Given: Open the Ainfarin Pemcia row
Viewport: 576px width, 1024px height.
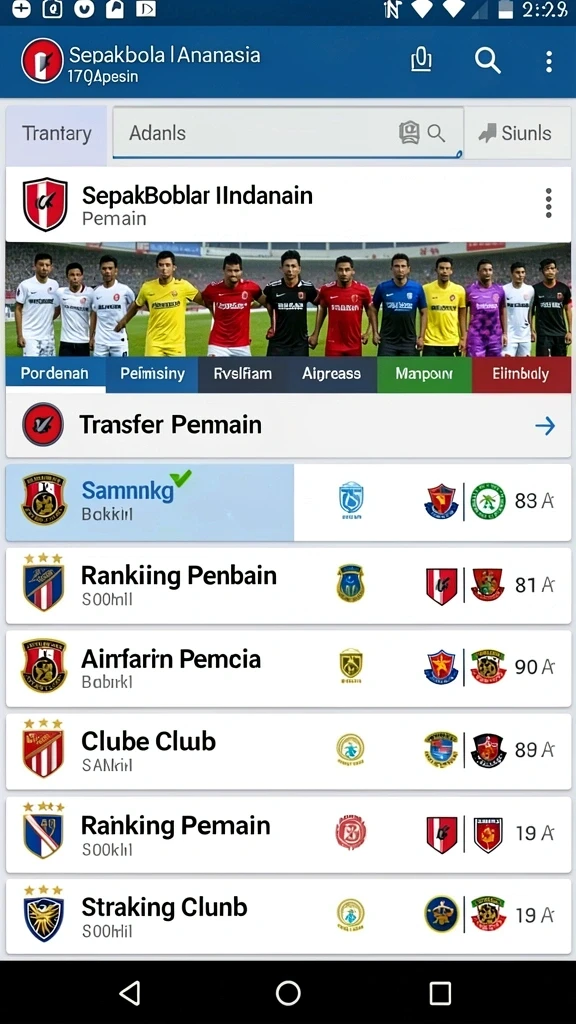Looking at the screenshot, I should coord(288,668).
